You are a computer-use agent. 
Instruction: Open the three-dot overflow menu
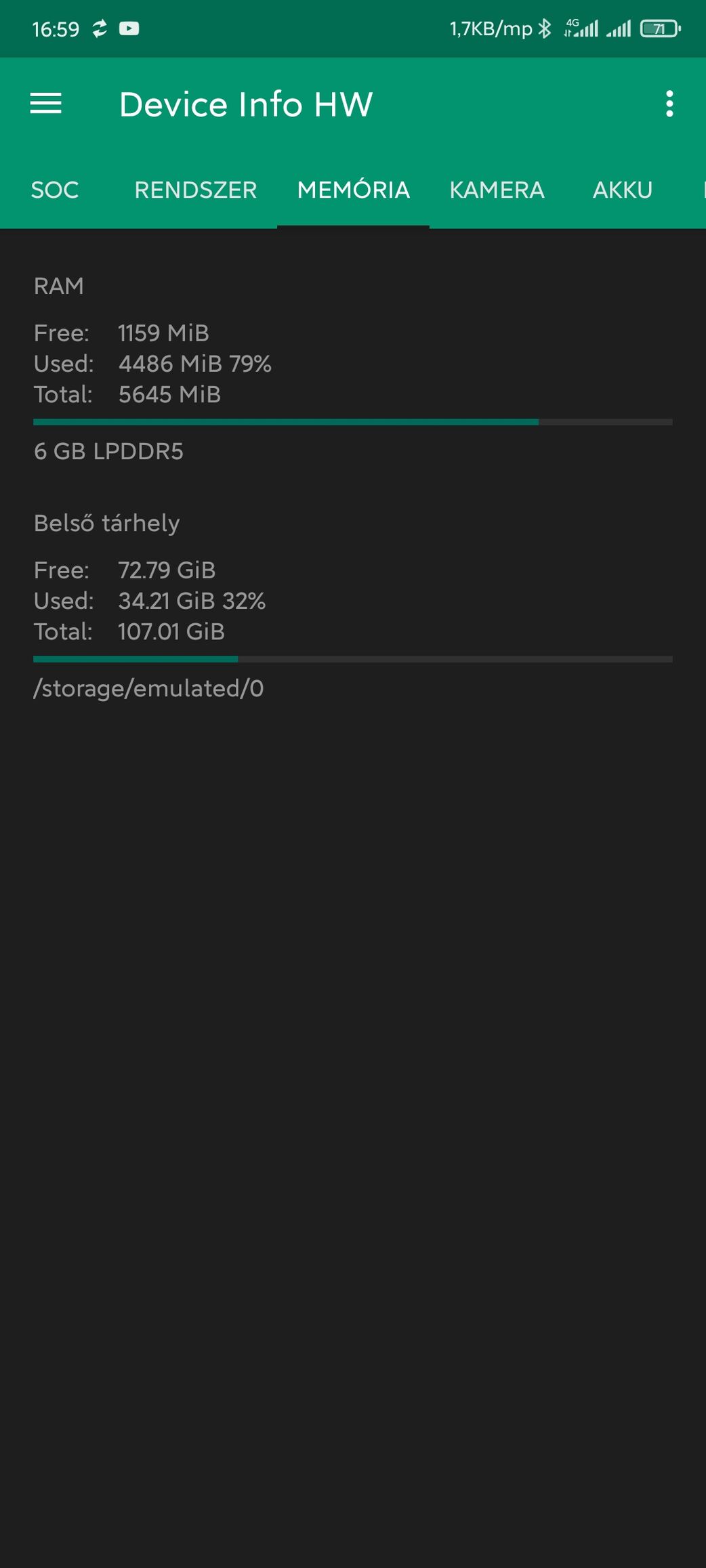[x=669, y=104]
